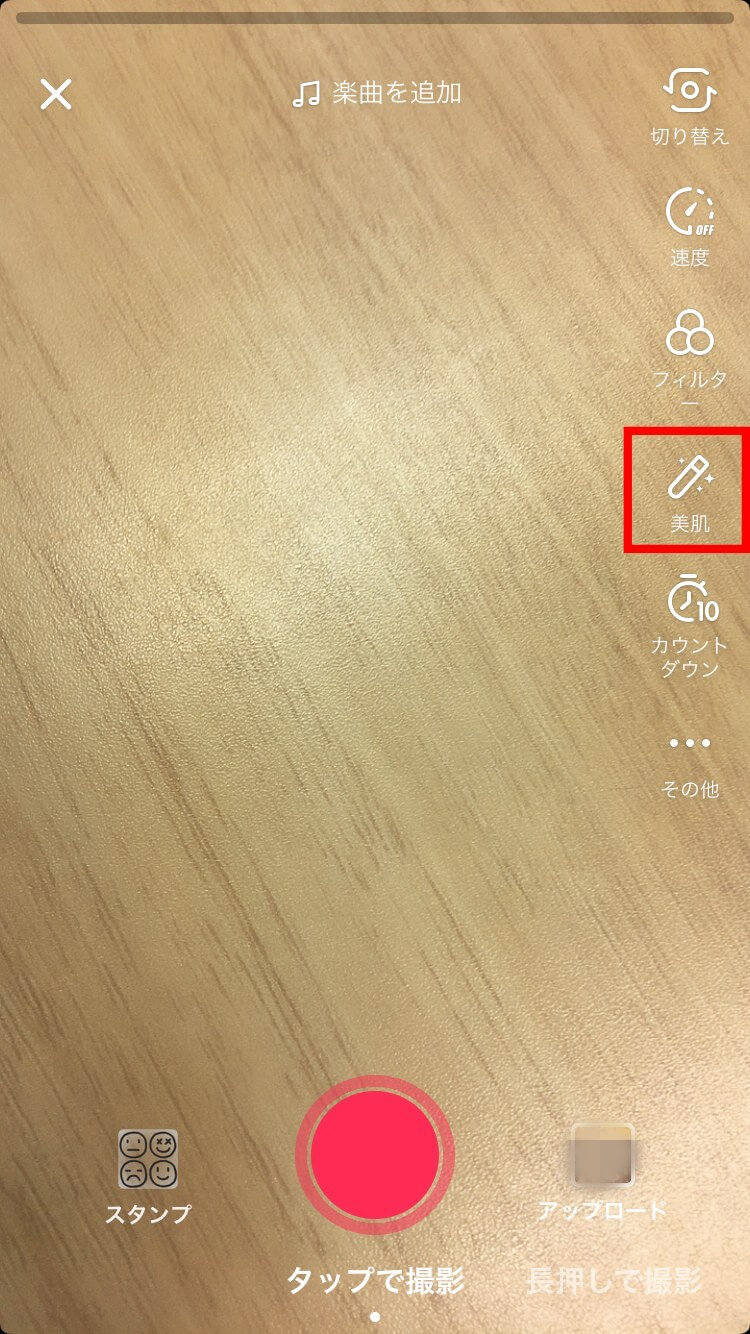Screen dimensions: 750x1334
Task: Switch to 長押しで撮影 mode
Action: (614, 1280)
